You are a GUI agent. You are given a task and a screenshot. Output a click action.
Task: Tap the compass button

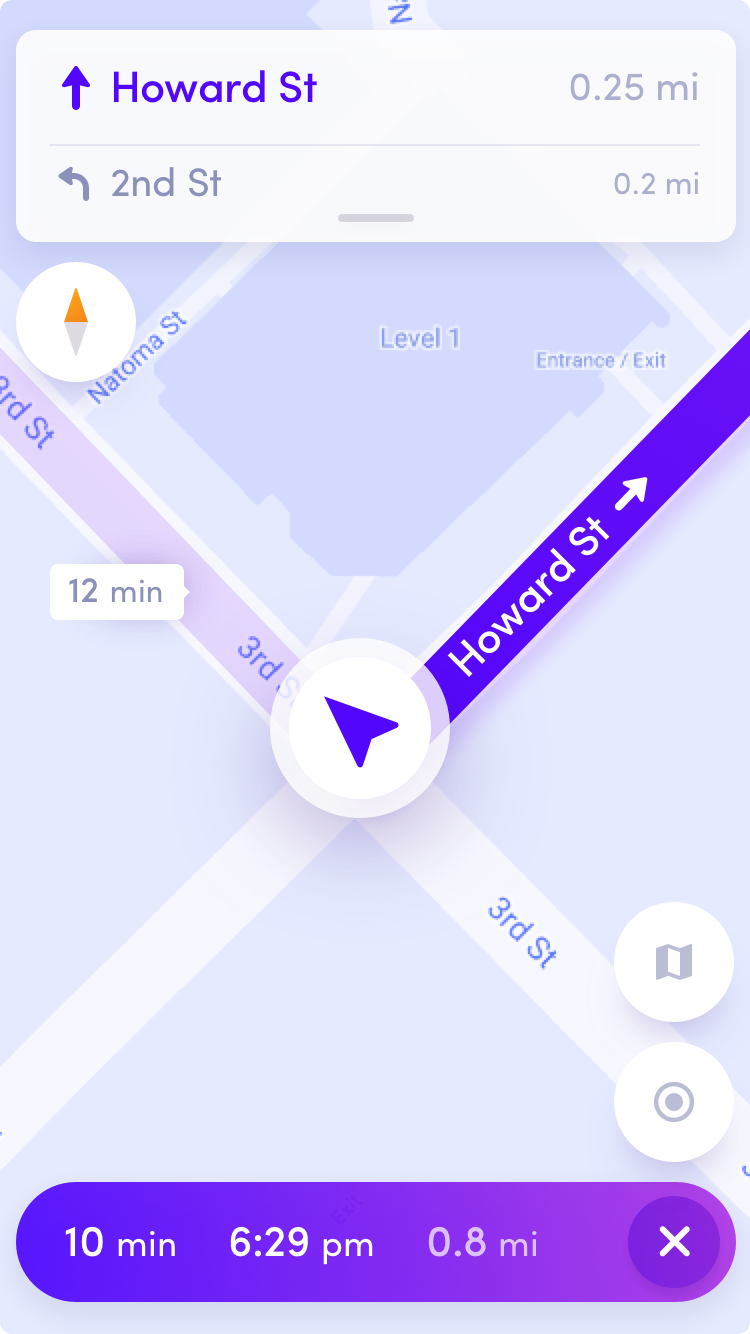(76, 322)
